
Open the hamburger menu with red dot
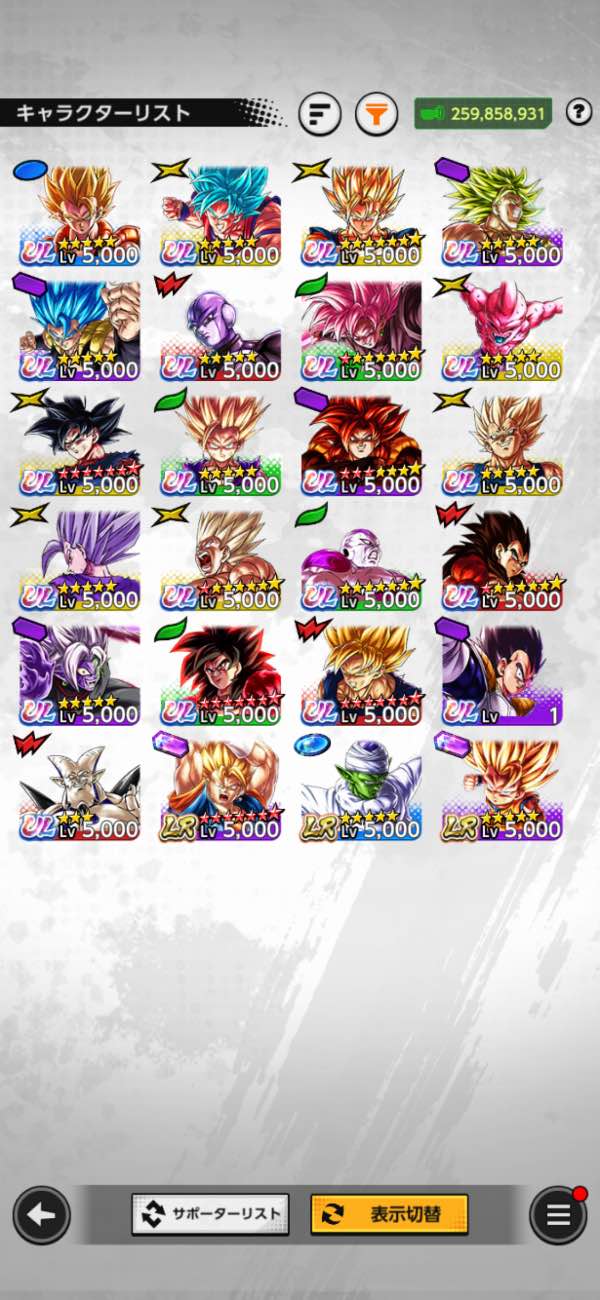(558, 1215)
